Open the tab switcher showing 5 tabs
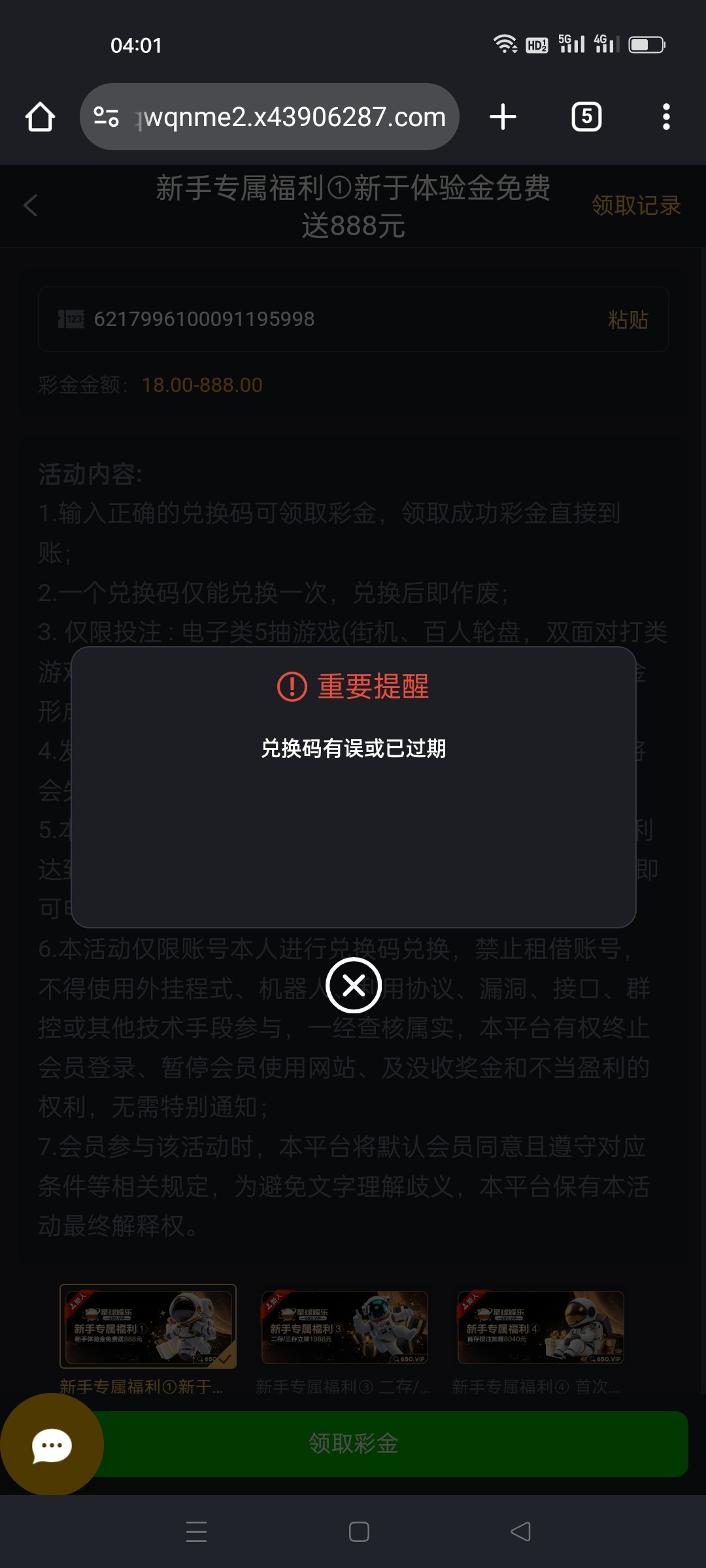 (586, 117)
